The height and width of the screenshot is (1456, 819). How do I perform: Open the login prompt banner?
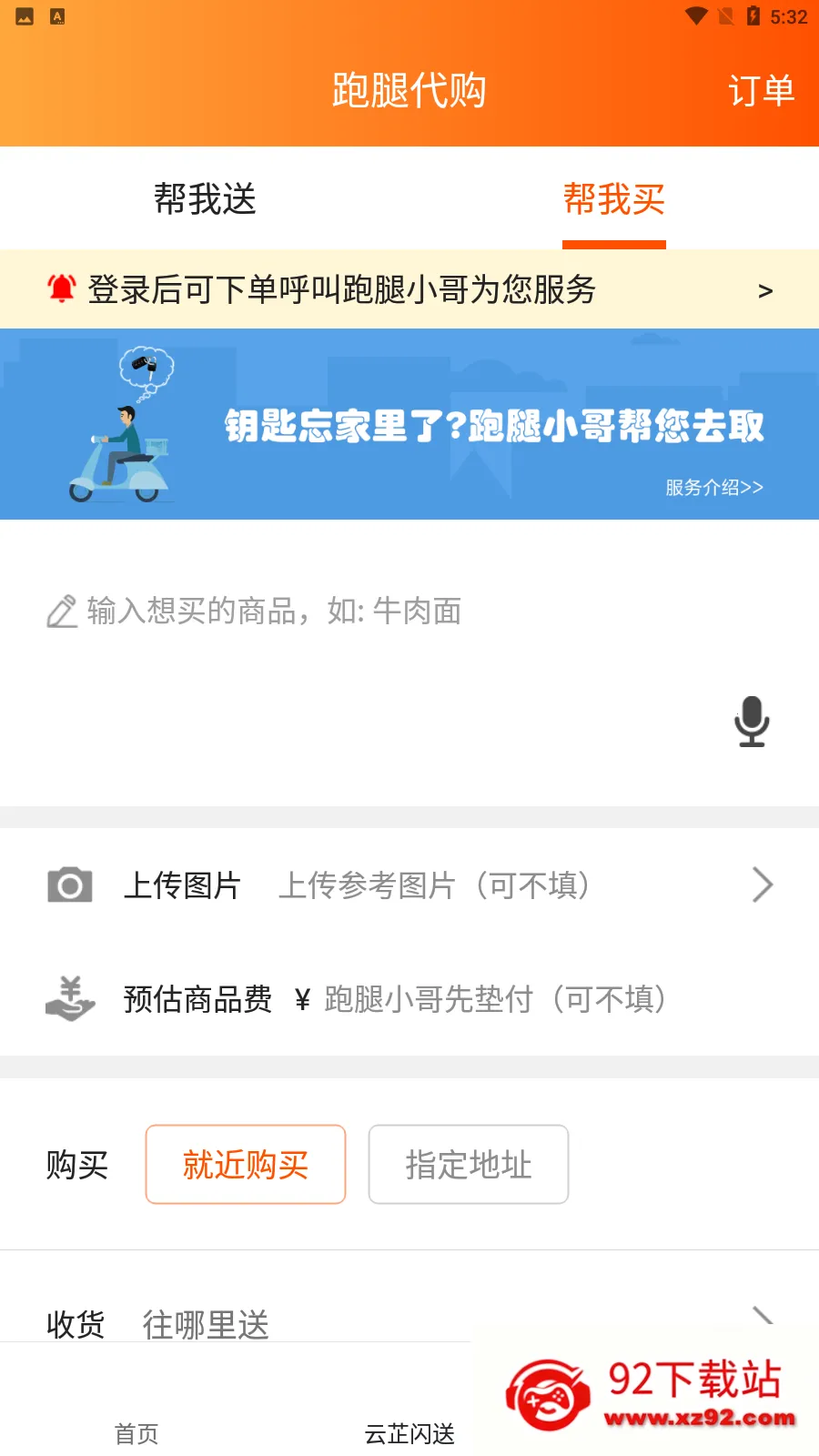(409, 290)
